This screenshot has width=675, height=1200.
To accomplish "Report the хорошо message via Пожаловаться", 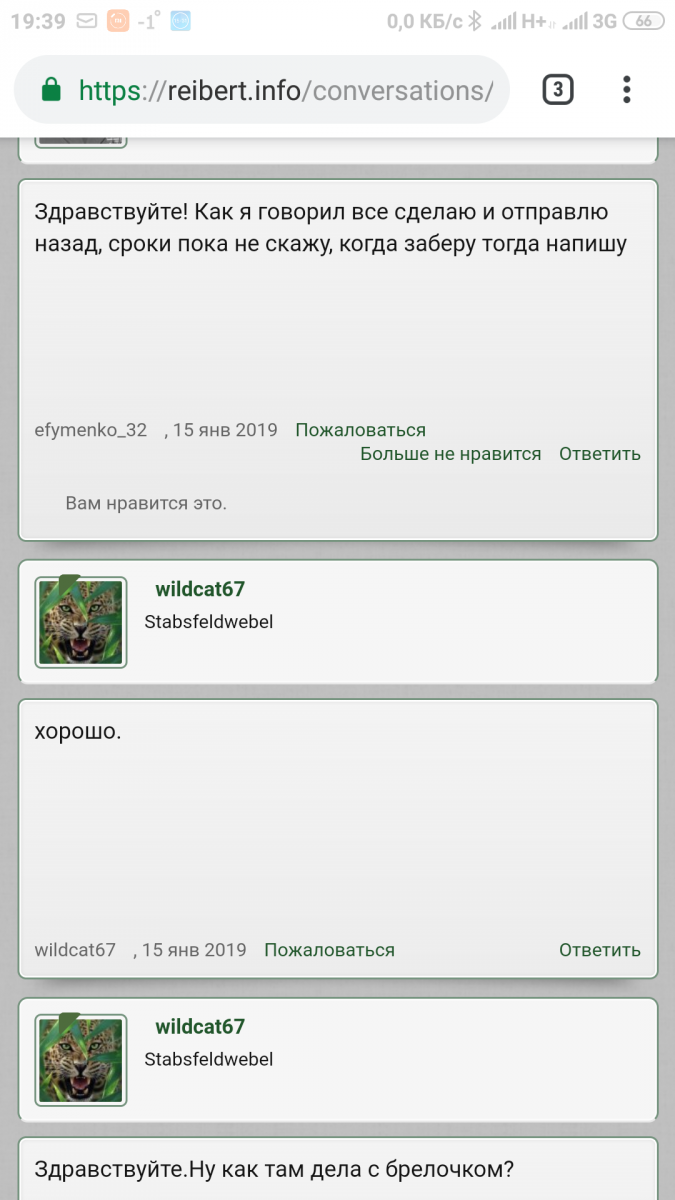I will (329, 950).
